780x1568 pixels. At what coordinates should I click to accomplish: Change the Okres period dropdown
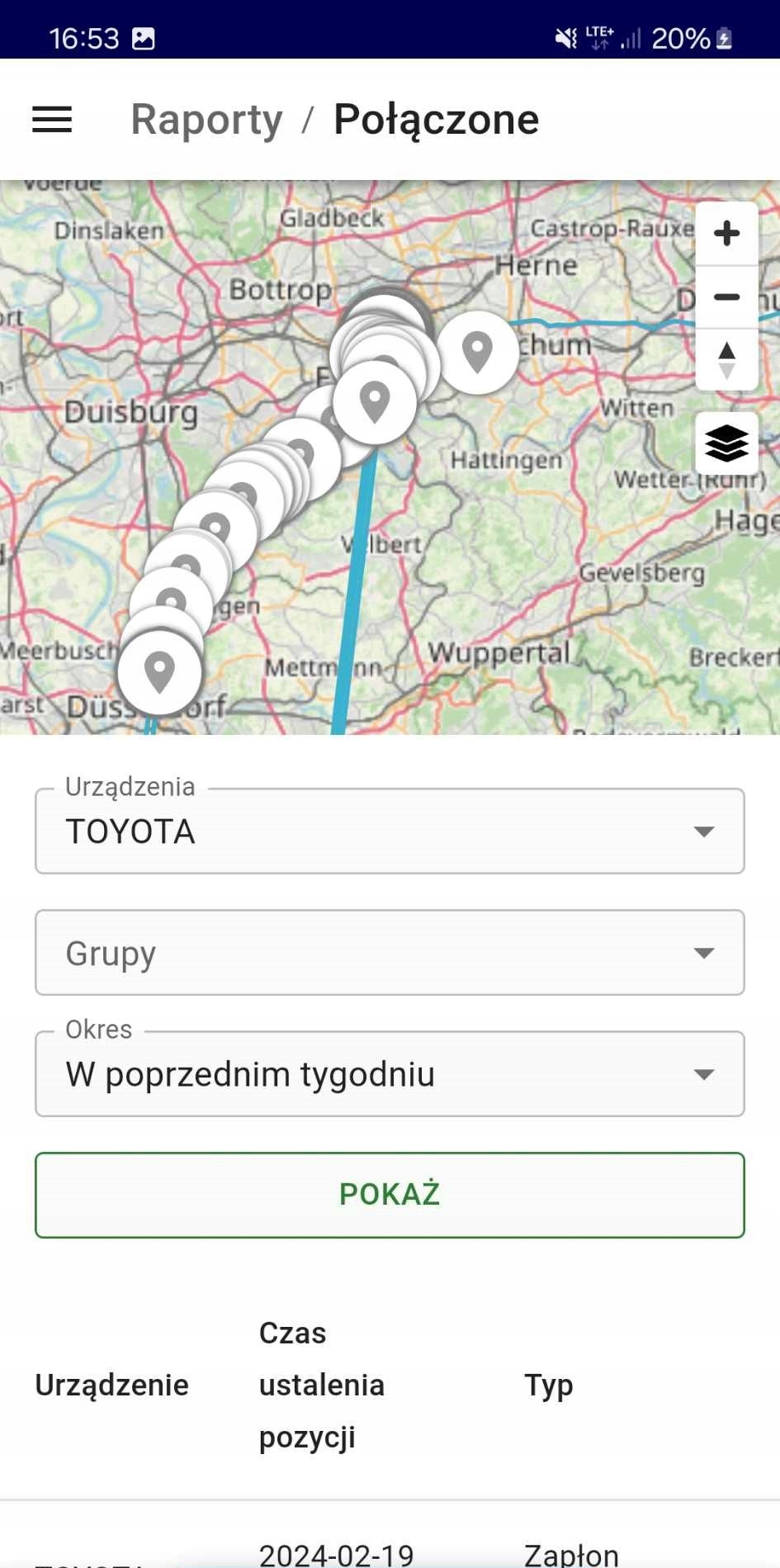point(390,1073)
